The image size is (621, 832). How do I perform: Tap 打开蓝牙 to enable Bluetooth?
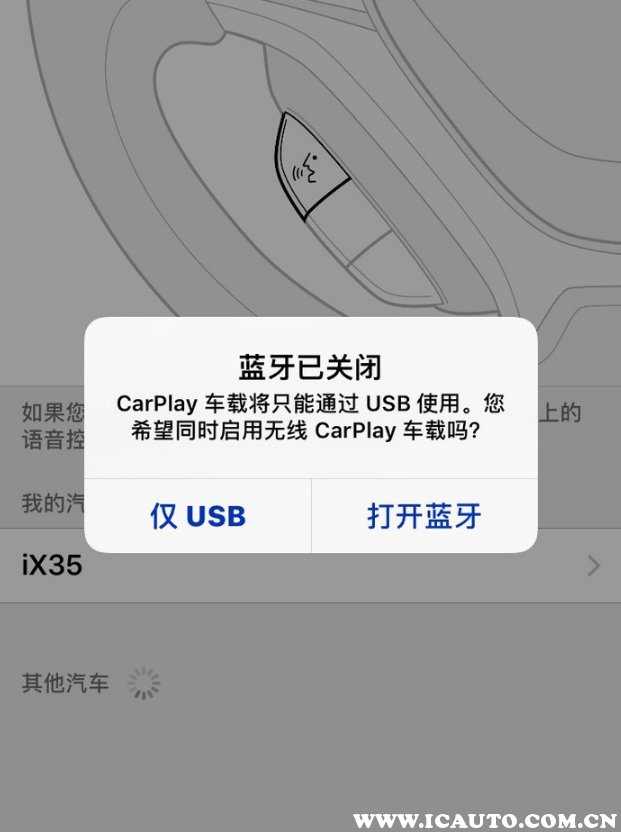point(424,516)
